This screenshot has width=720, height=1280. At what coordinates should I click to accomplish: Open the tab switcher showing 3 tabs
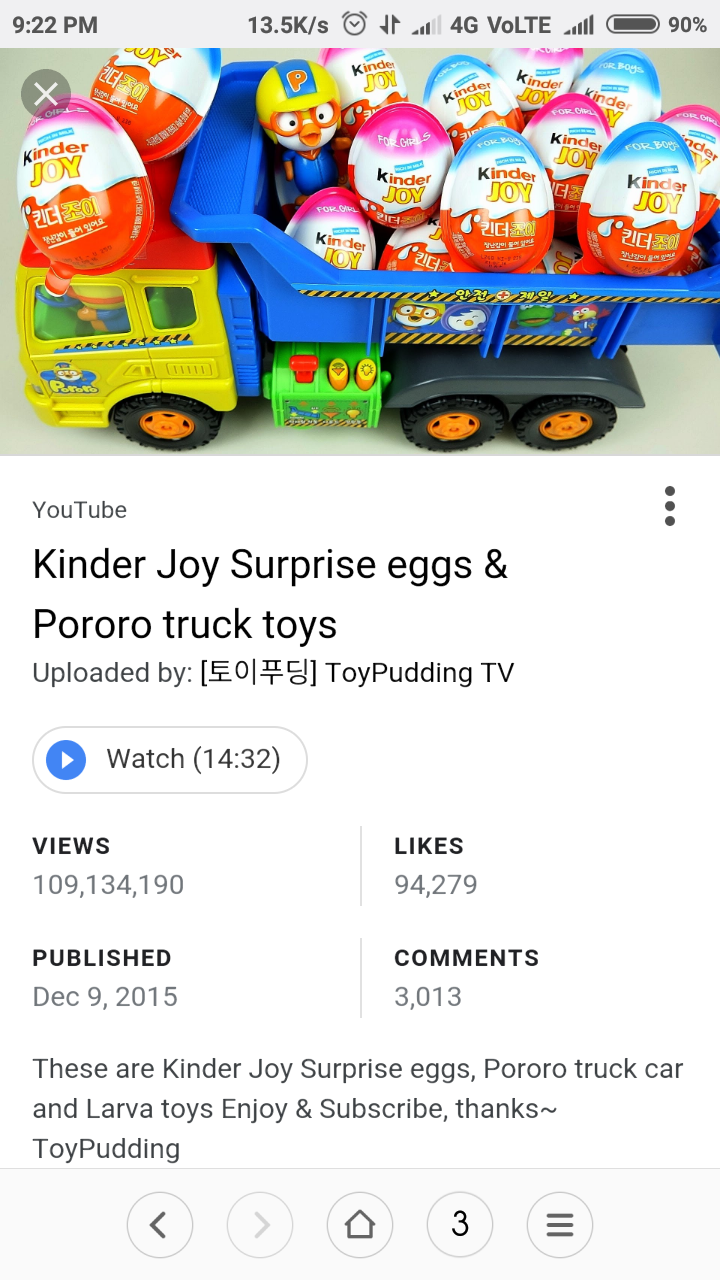[x=460, y=1224]
